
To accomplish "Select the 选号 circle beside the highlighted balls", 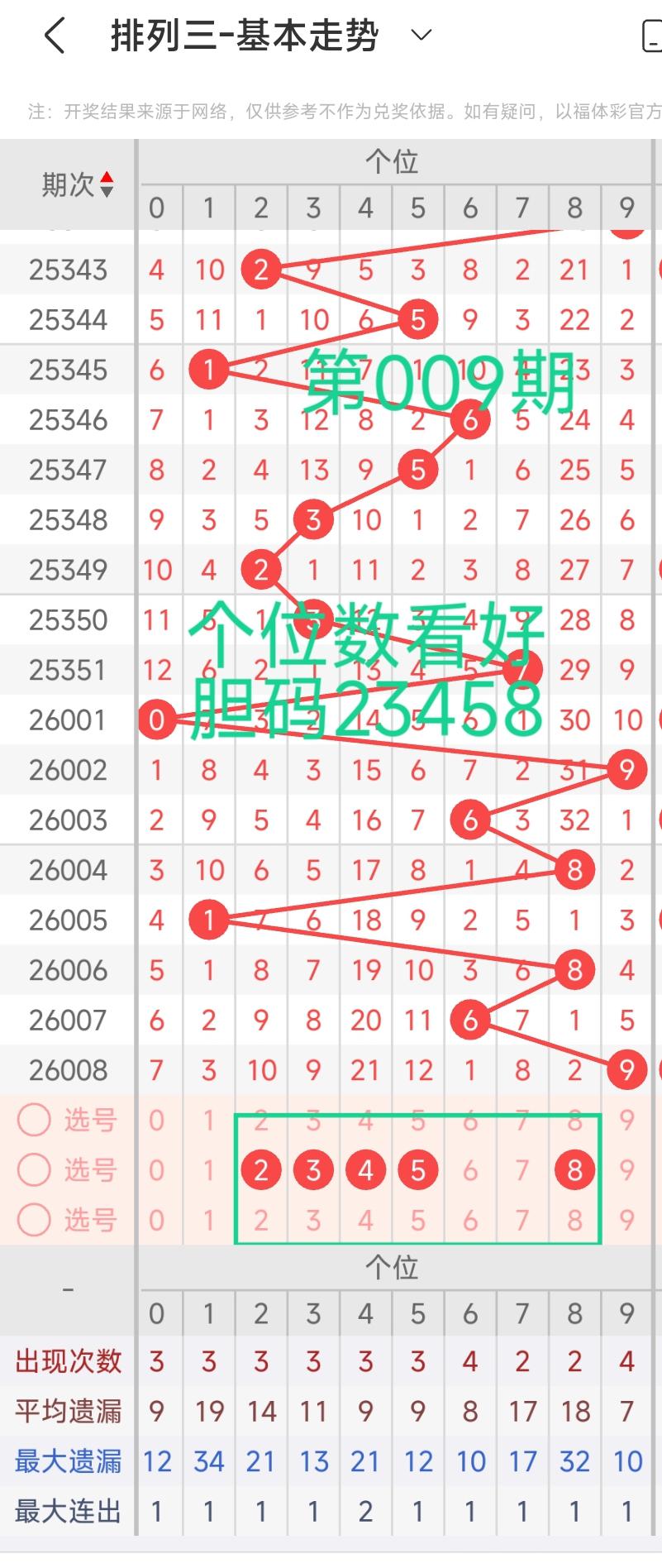I will [x=35, y=1170].
